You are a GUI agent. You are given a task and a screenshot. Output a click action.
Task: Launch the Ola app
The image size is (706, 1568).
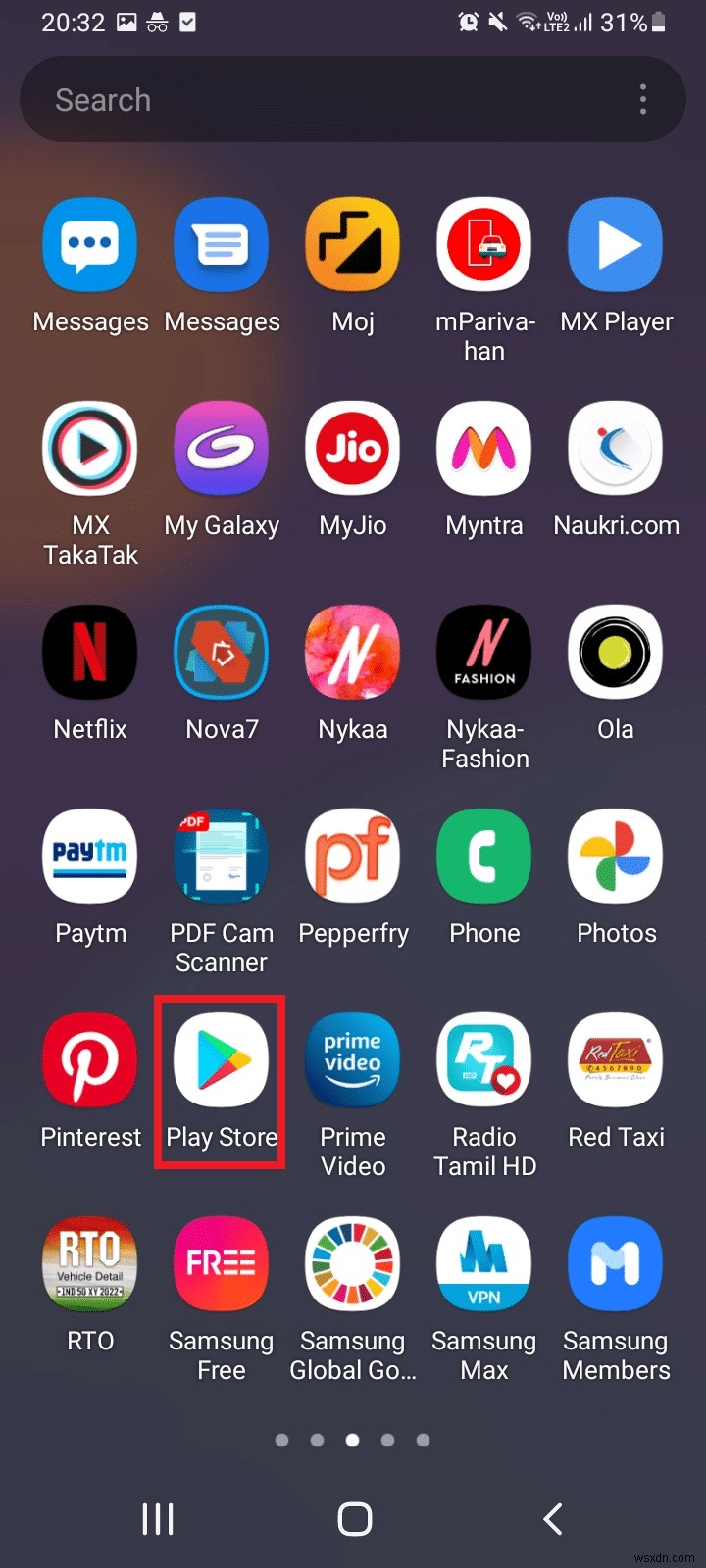click(x=616, y=652)
